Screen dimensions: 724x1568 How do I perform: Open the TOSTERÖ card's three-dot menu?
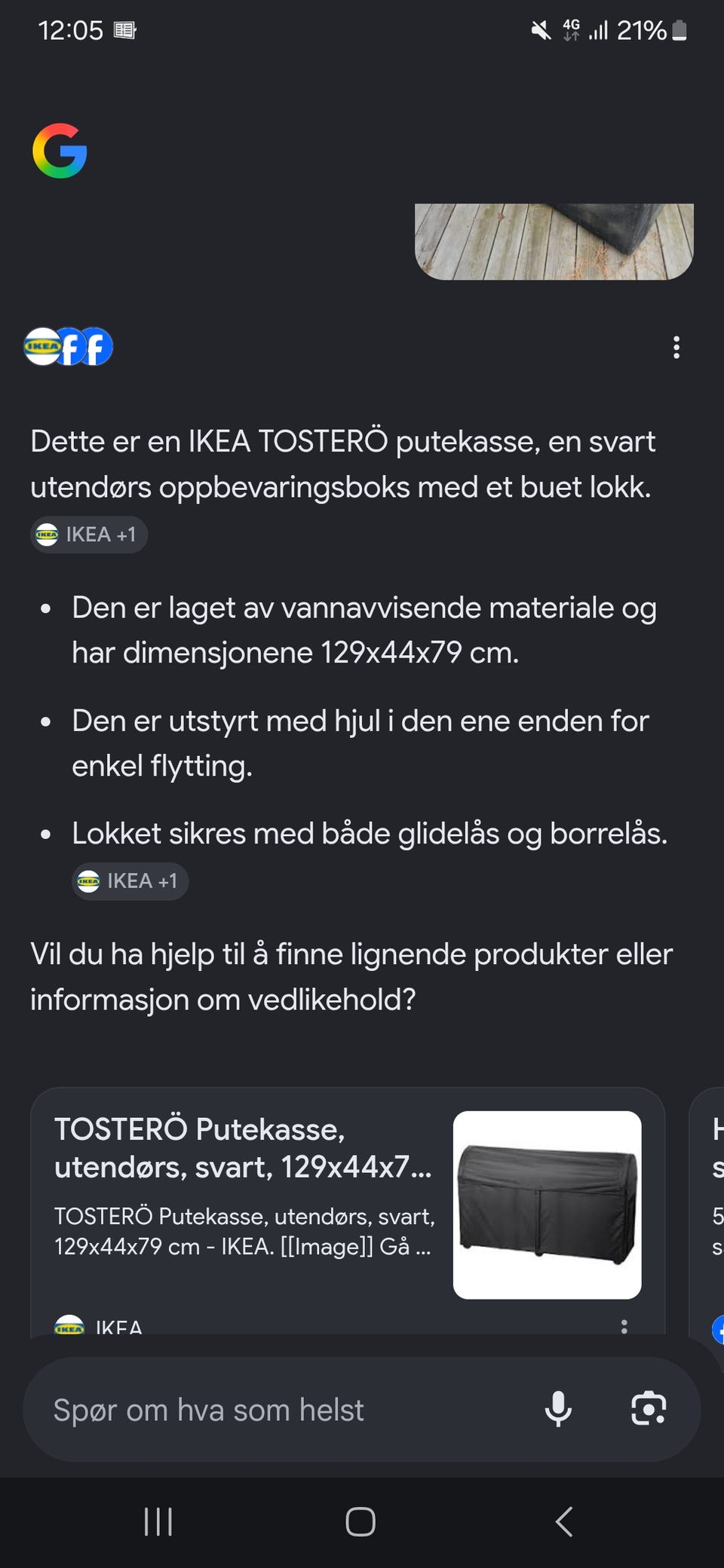click(624, 1327)
